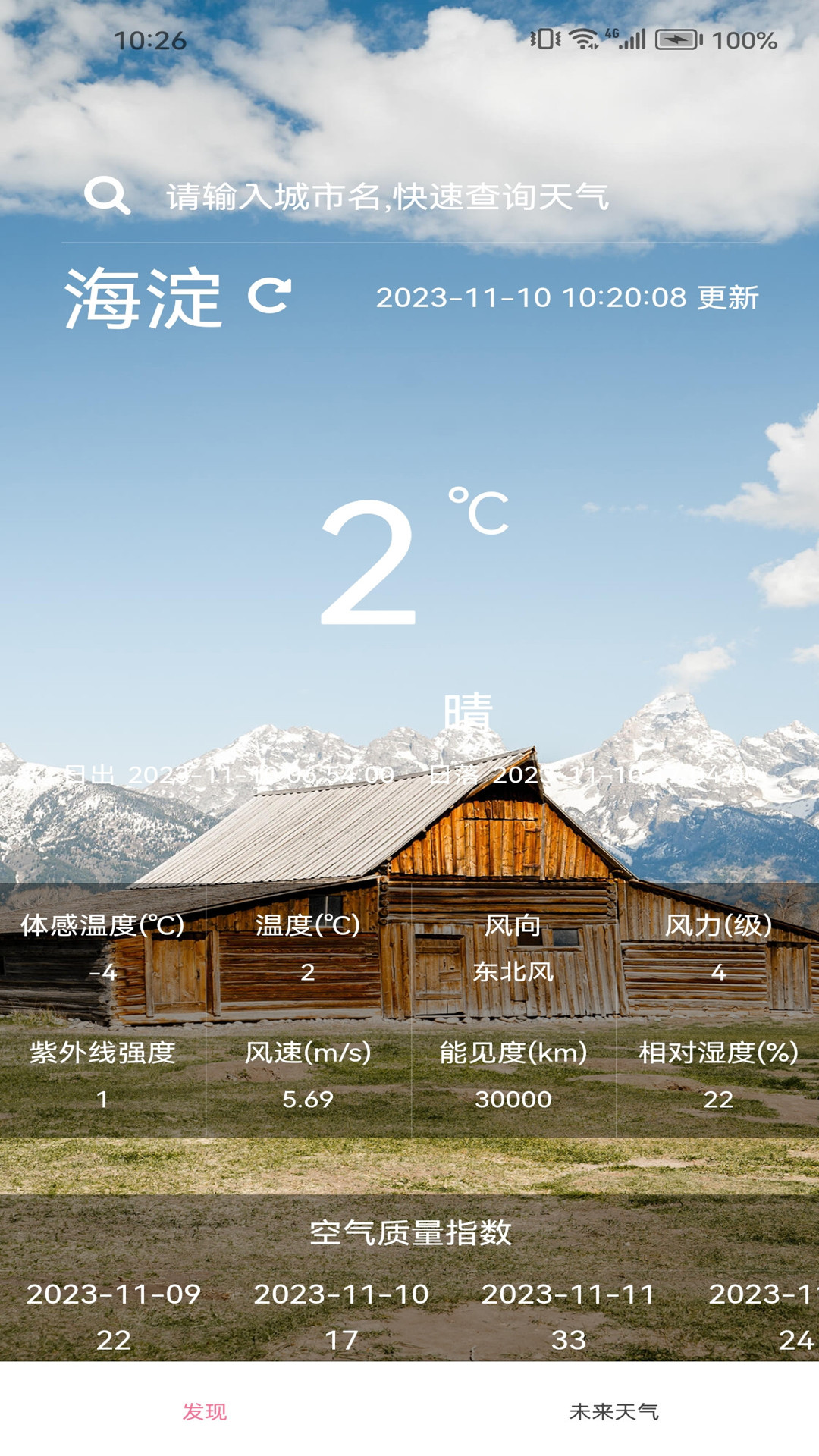Tap the magnifier search icon

[107, 196]
